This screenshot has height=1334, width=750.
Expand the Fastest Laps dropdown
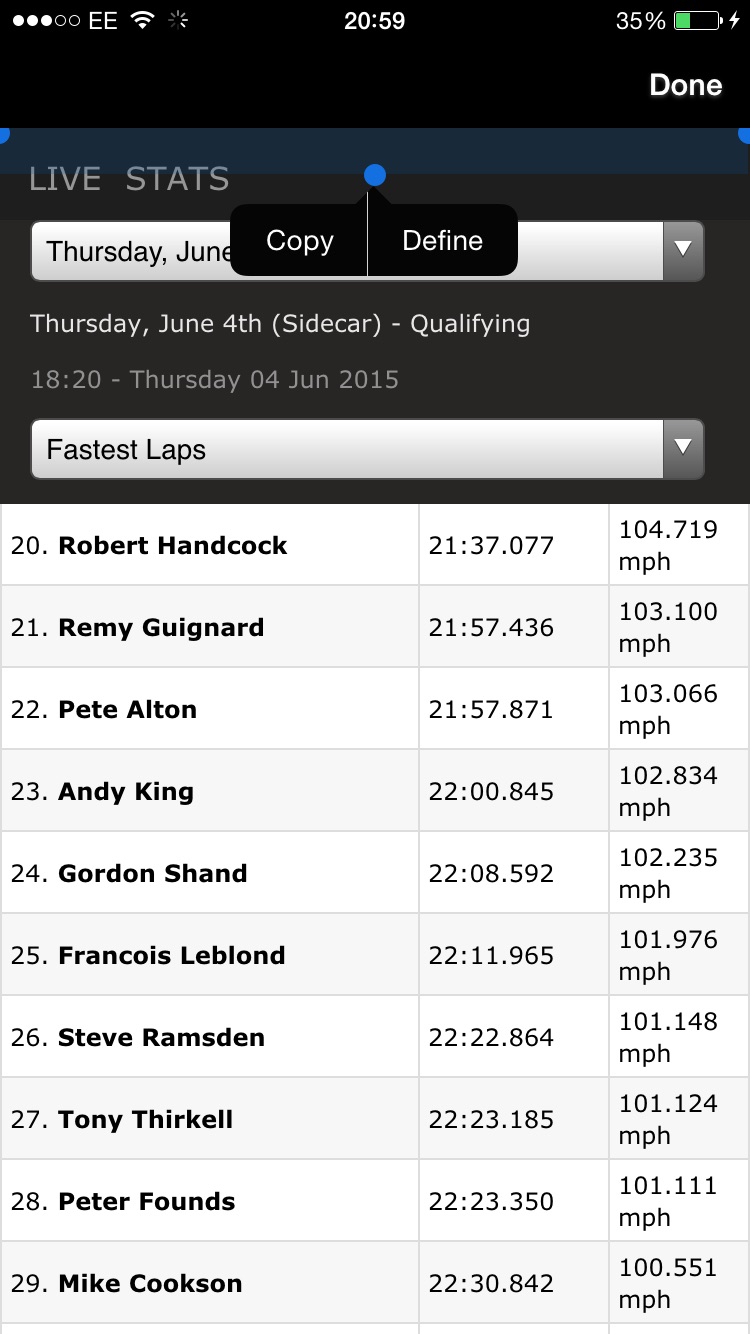367,449
